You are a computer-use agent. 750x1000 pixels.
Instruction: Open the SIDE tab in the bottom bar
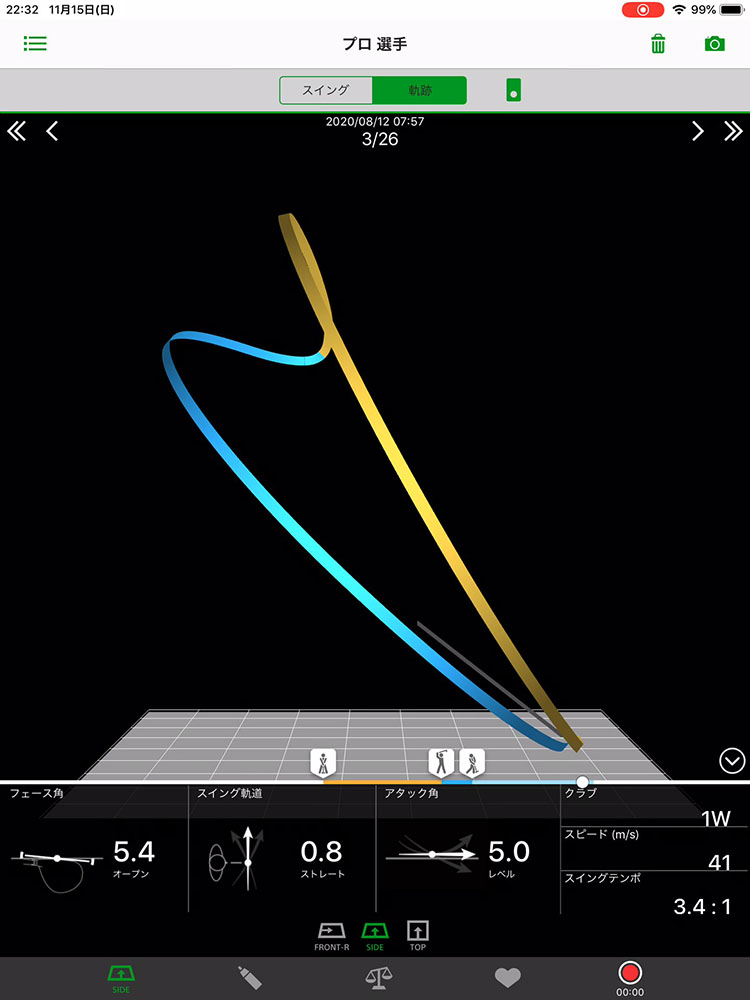(x=120, y=977)
